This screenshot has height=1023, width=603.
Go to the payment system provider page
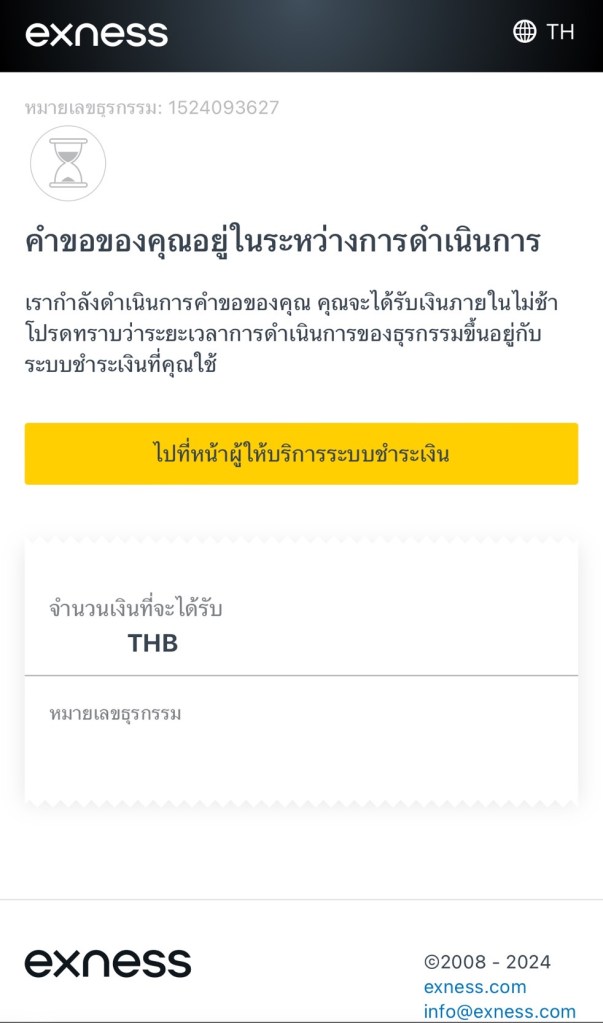(x=301, y=454)
